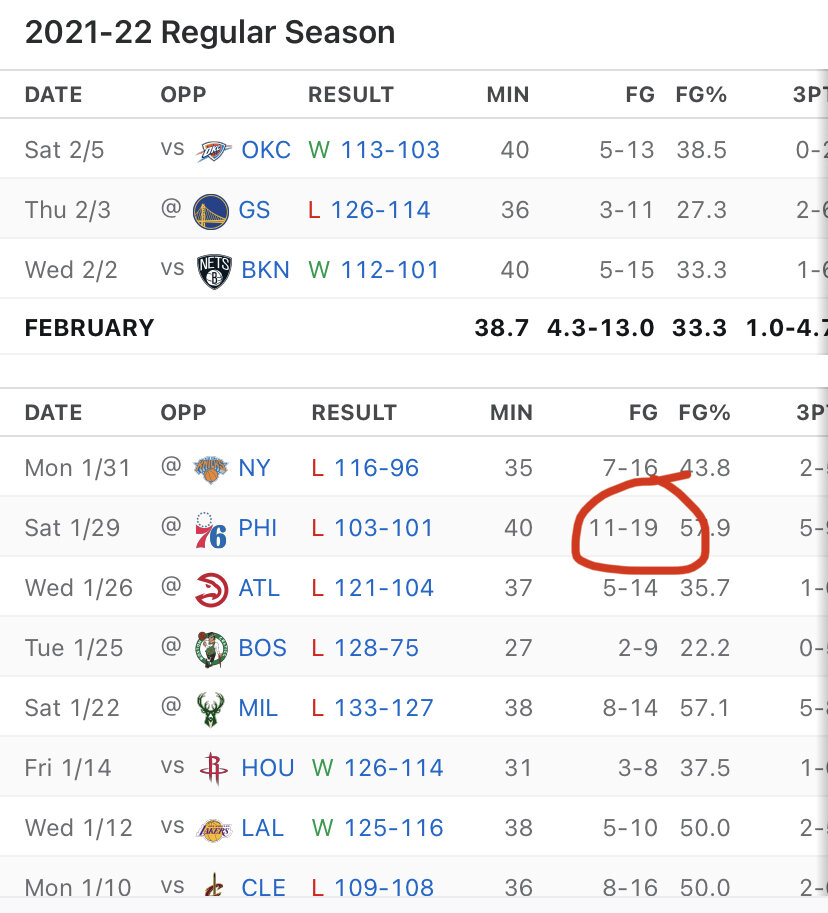Open the BKN team link
Screen dimensions: 828x913
pos(265,270)
